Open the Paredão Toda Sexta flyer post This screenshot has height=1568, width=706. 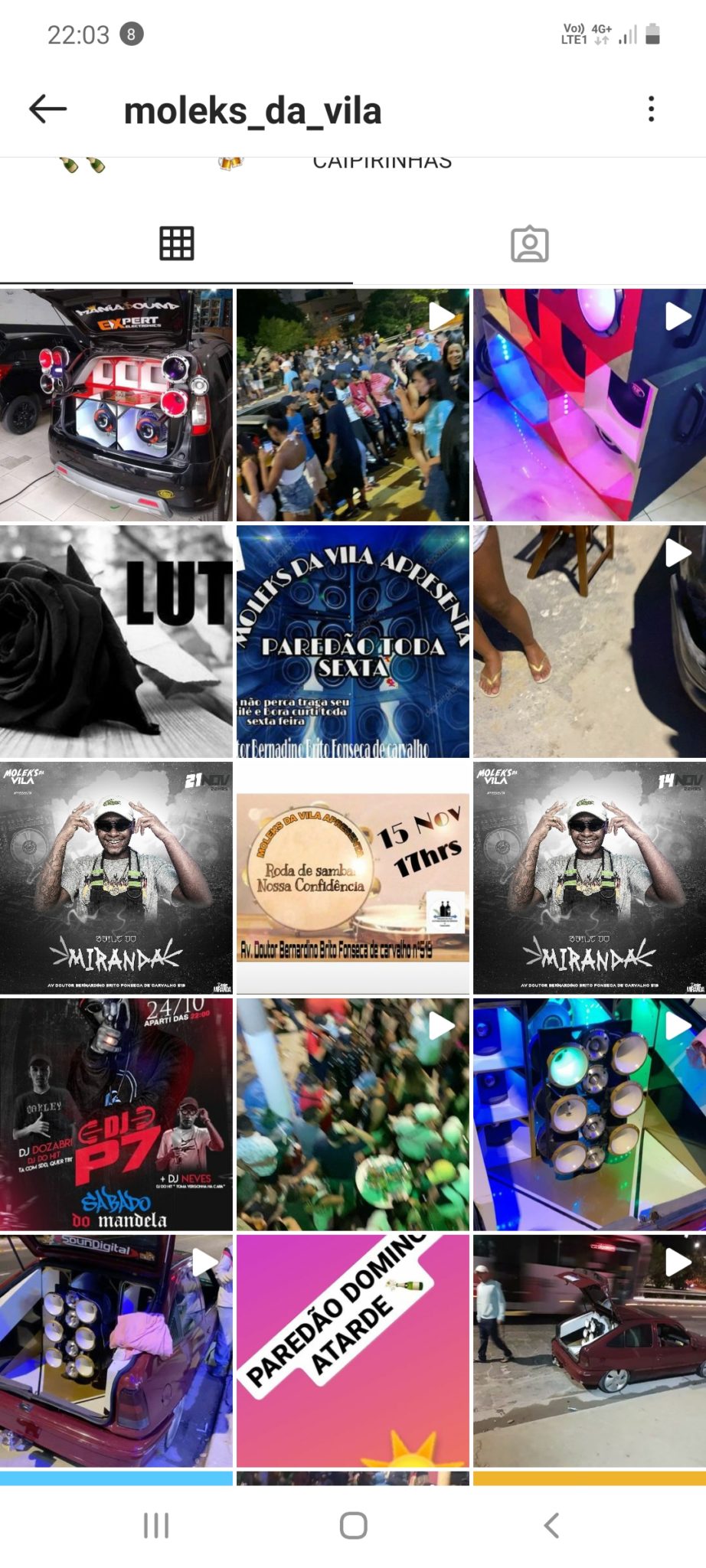click(x=352, y=642)
